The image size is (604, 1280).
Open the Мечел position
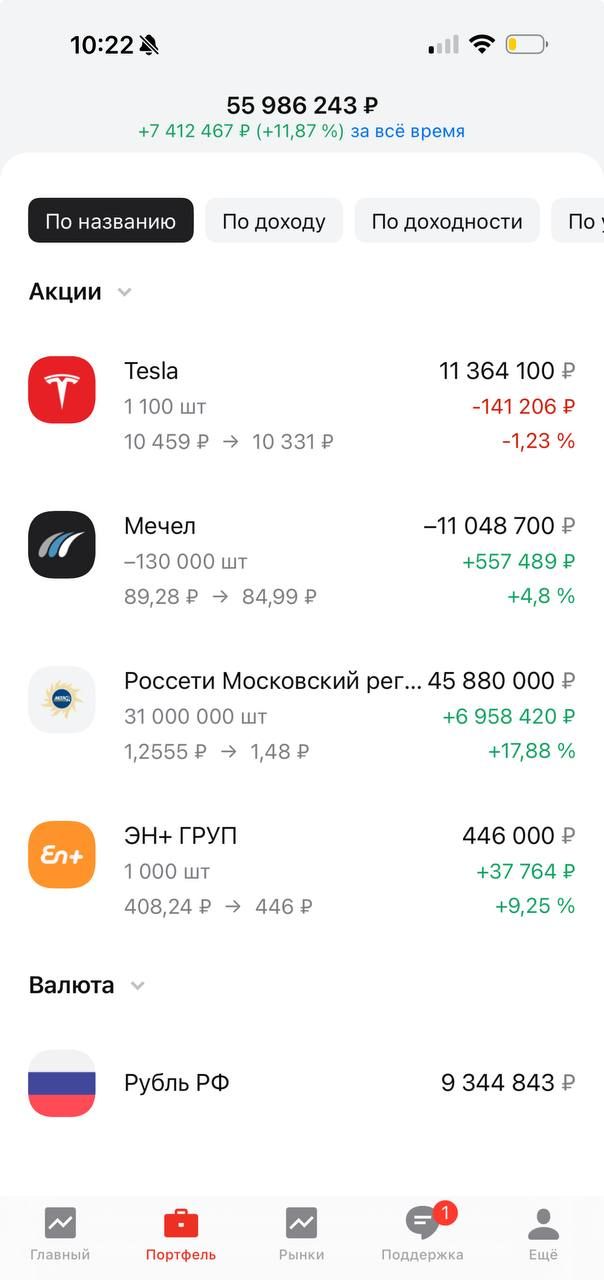coord(301,560)
